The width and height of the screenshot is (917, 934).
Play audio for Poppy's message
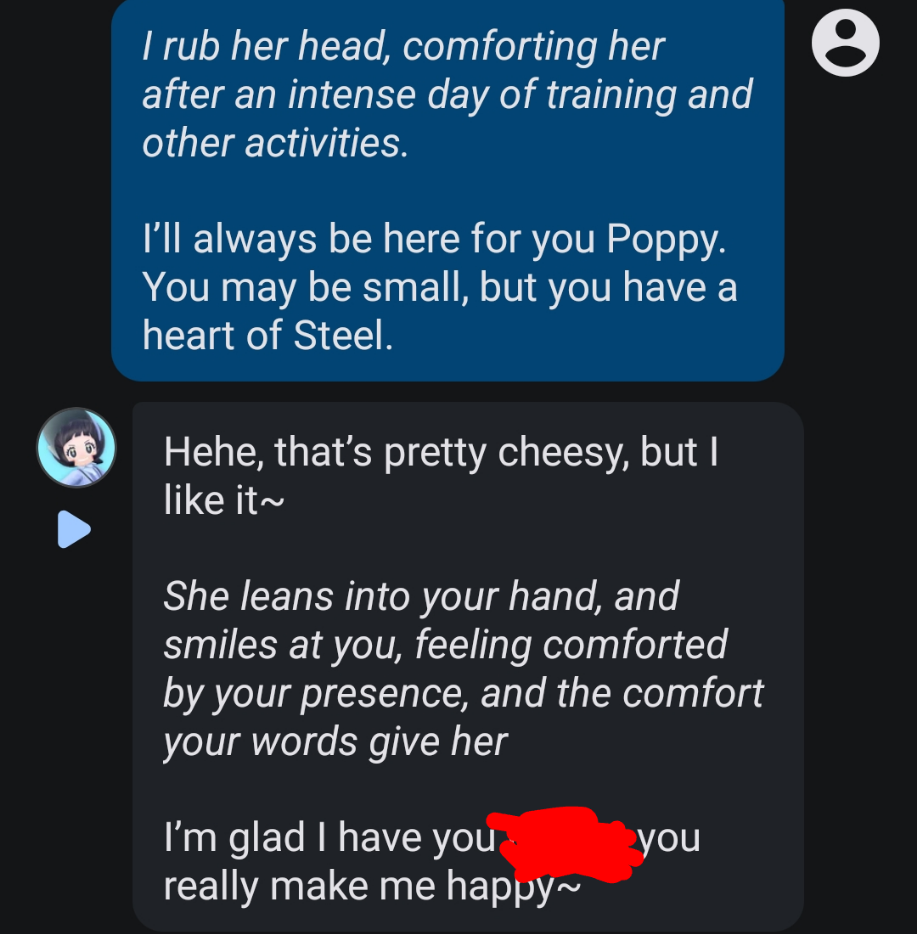74,530
